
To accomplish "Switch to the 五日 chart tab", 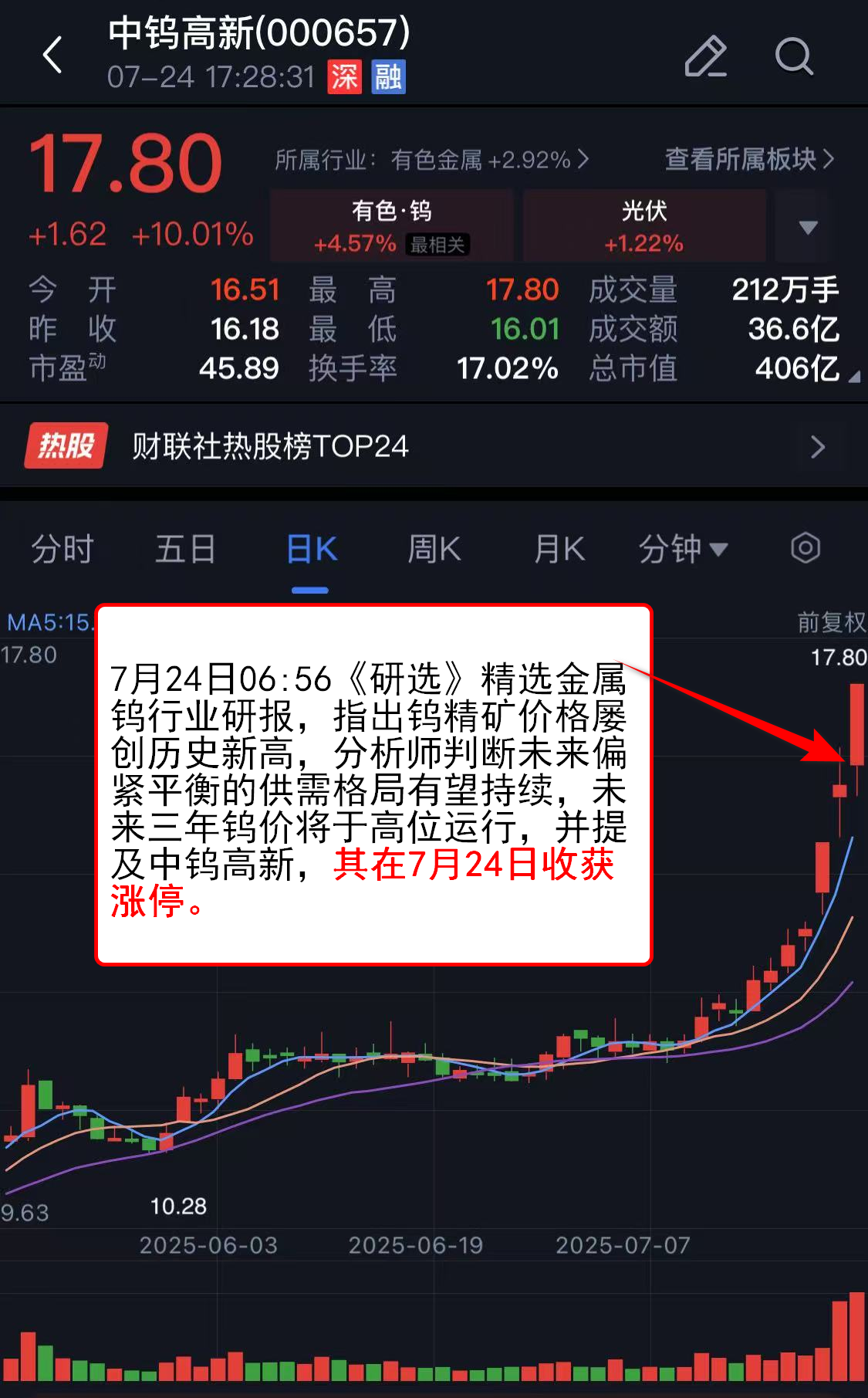I will [x=185, y=550].
